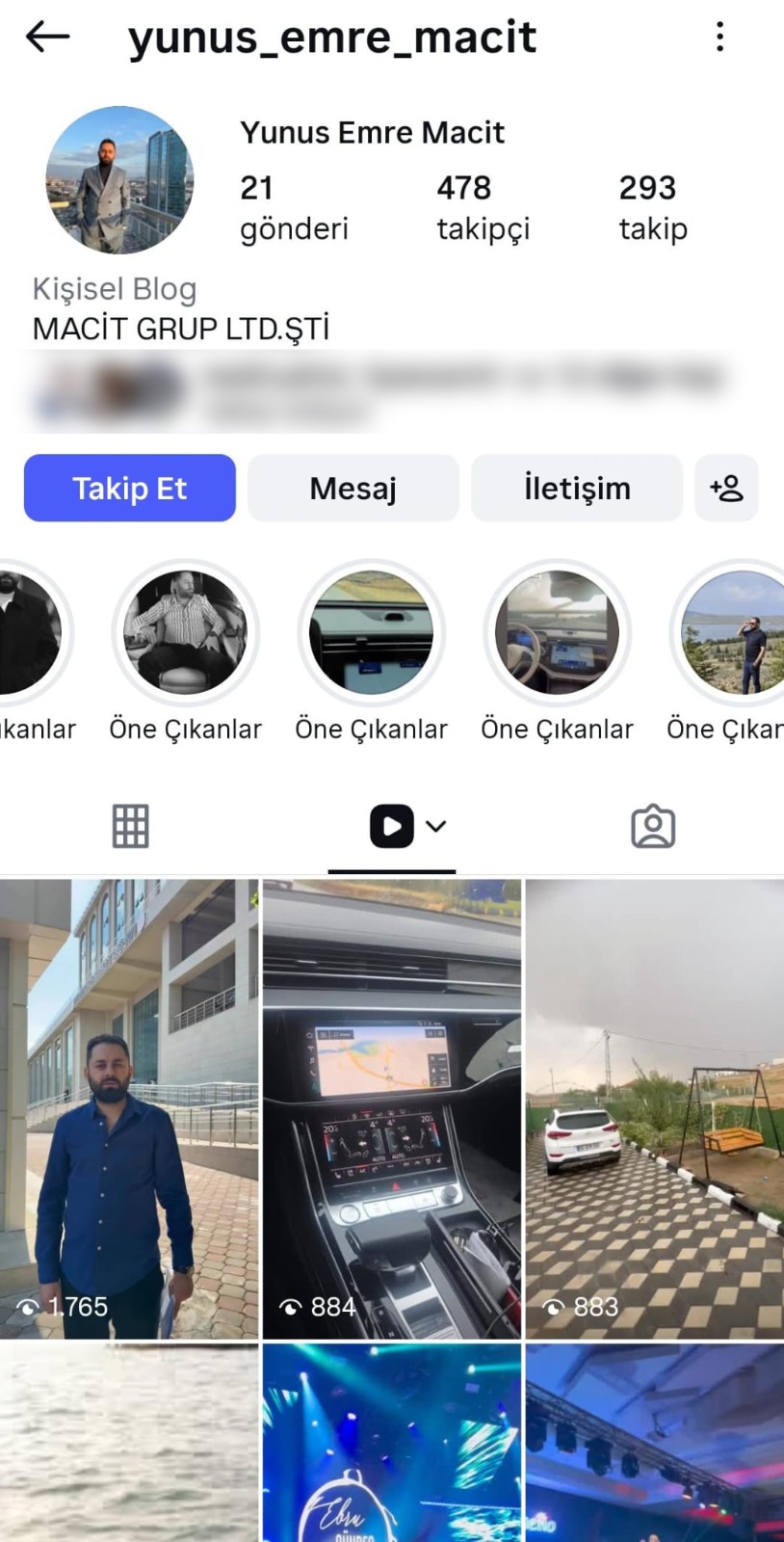
Task: Open the three-dot overflow menu
Action: (x=719, y=38)
